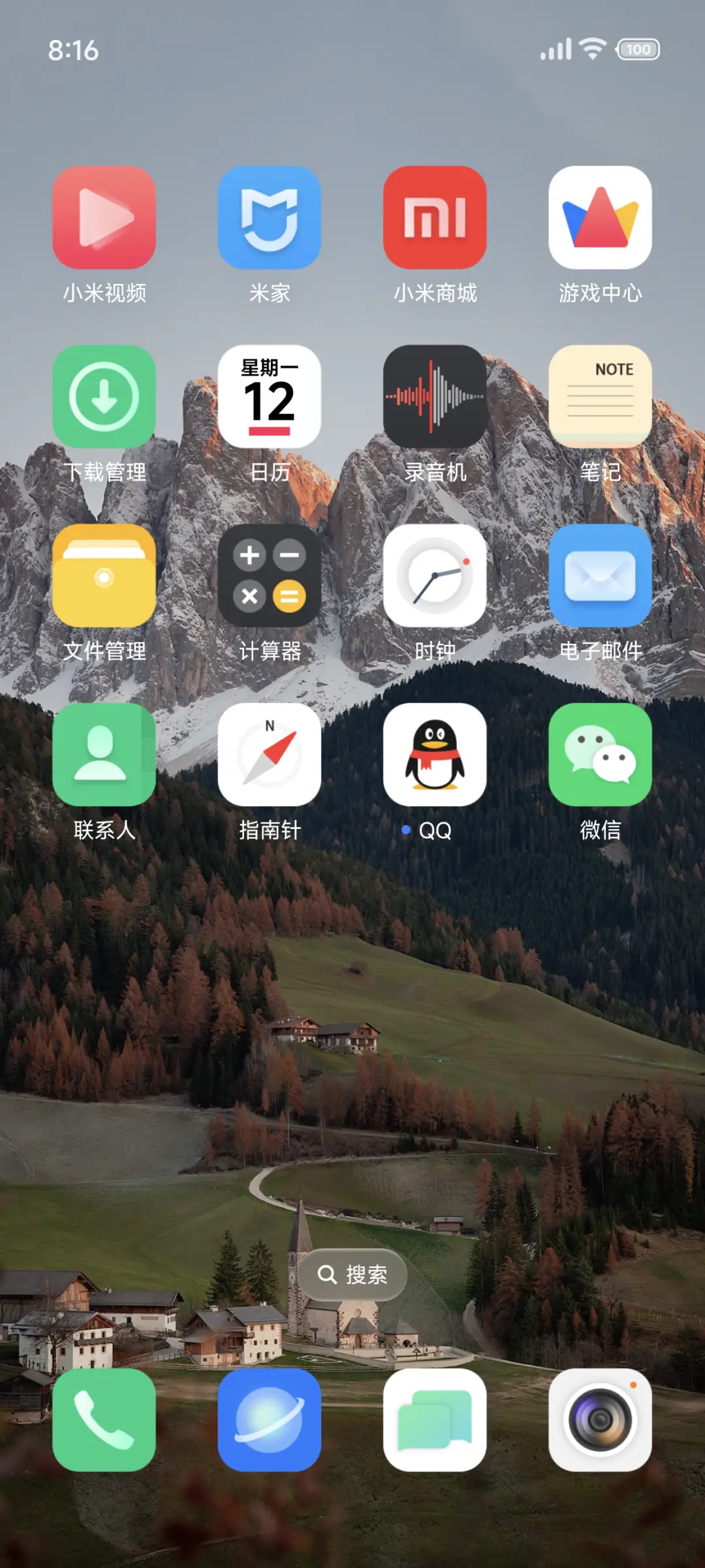This screenshot has width=705, height=1568.
Task: Launch the 计算器 calculator
Action: (x=270, y=576)
